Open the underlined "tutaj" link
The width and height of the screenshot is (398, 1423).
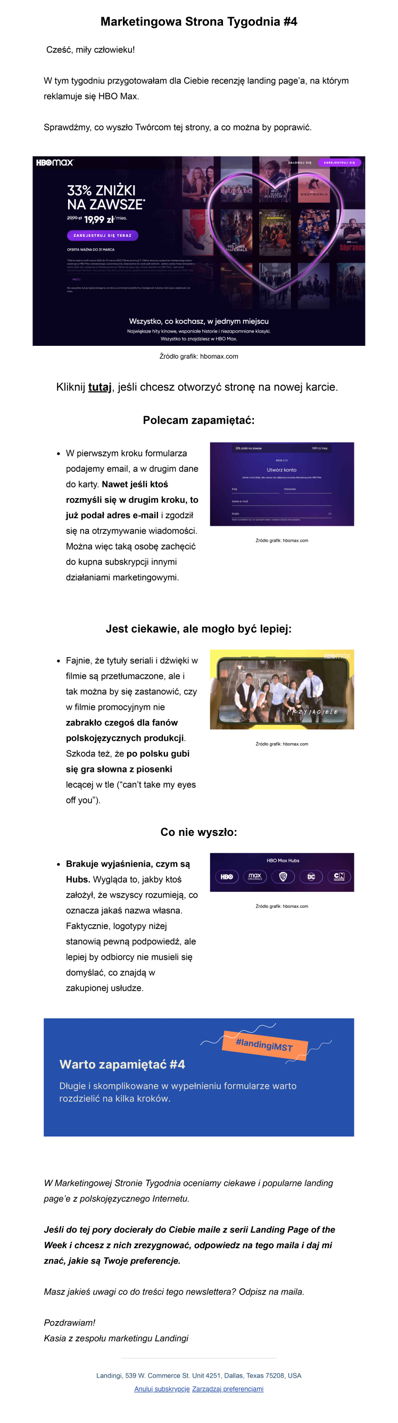pyautogui.click(x=100, y=387)
